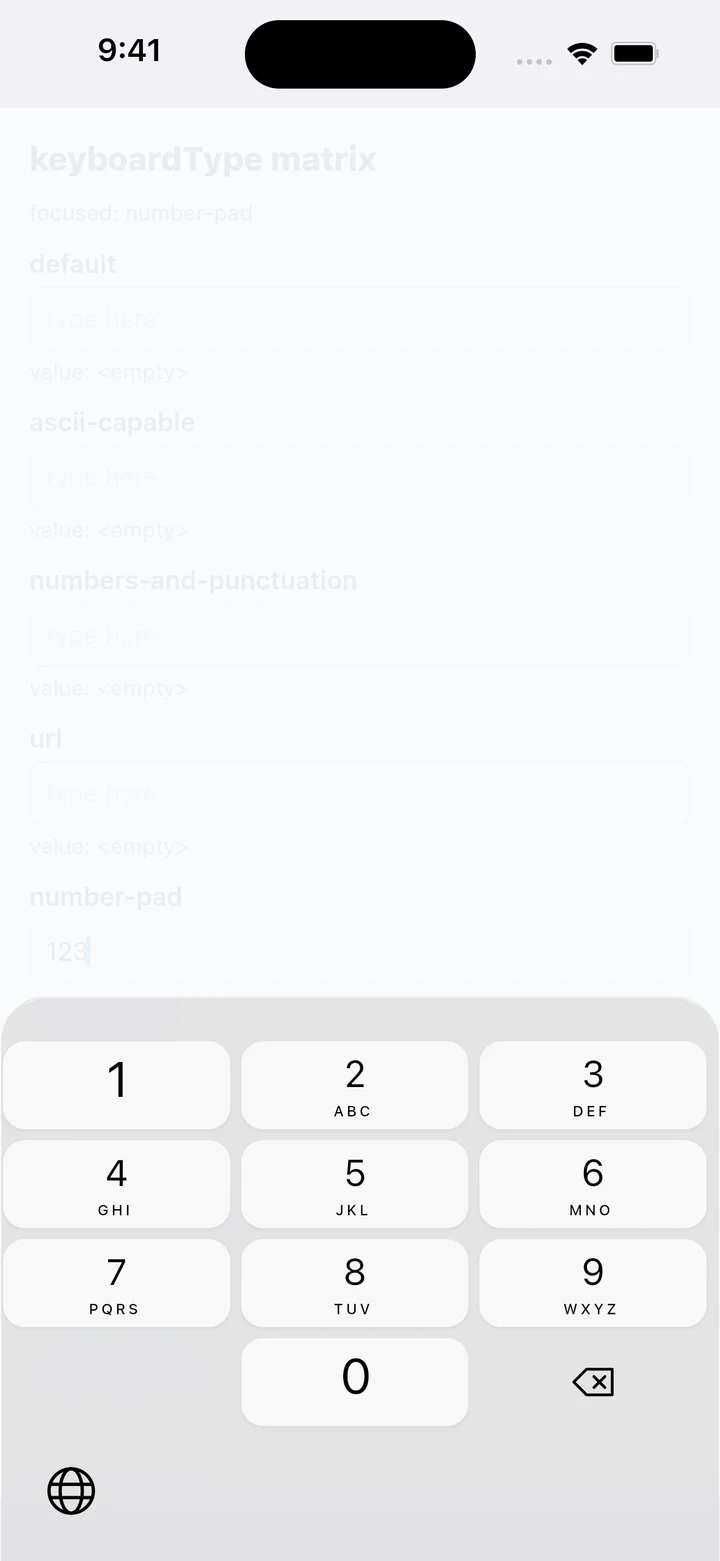Enter digit 9 on the keypad
Screen dimensions: 720x1561
[x=593, y=1283]
